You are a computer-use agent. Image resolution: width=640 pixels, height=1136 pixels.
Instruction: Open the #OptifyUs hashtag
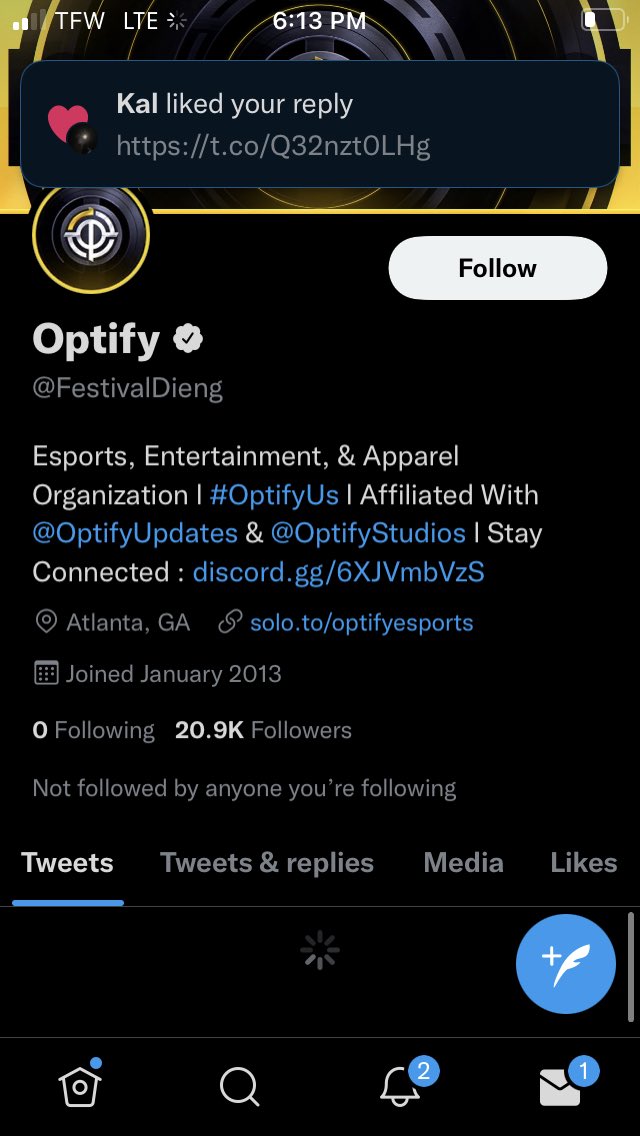pos(274,495)
